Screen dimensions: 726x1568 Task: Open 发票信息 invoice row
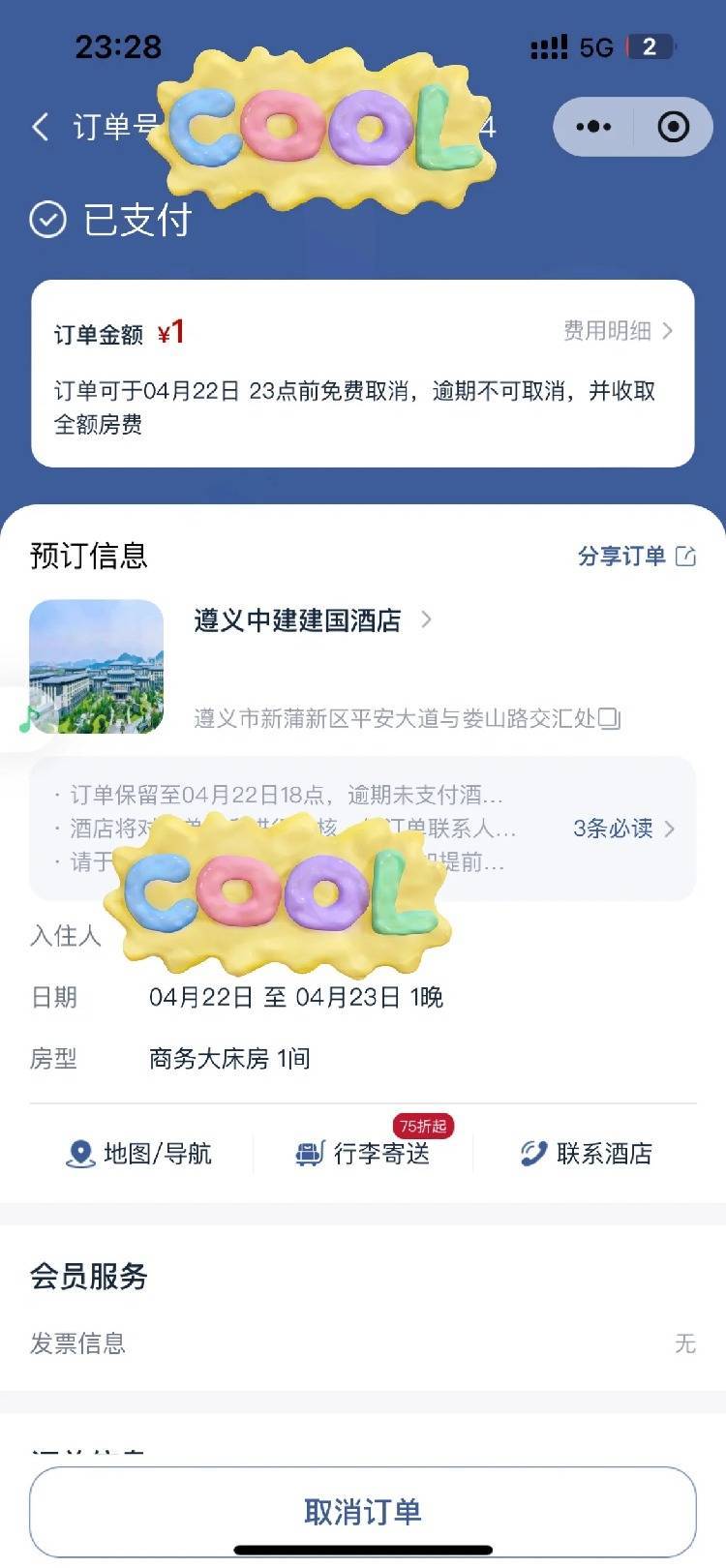363,1343
